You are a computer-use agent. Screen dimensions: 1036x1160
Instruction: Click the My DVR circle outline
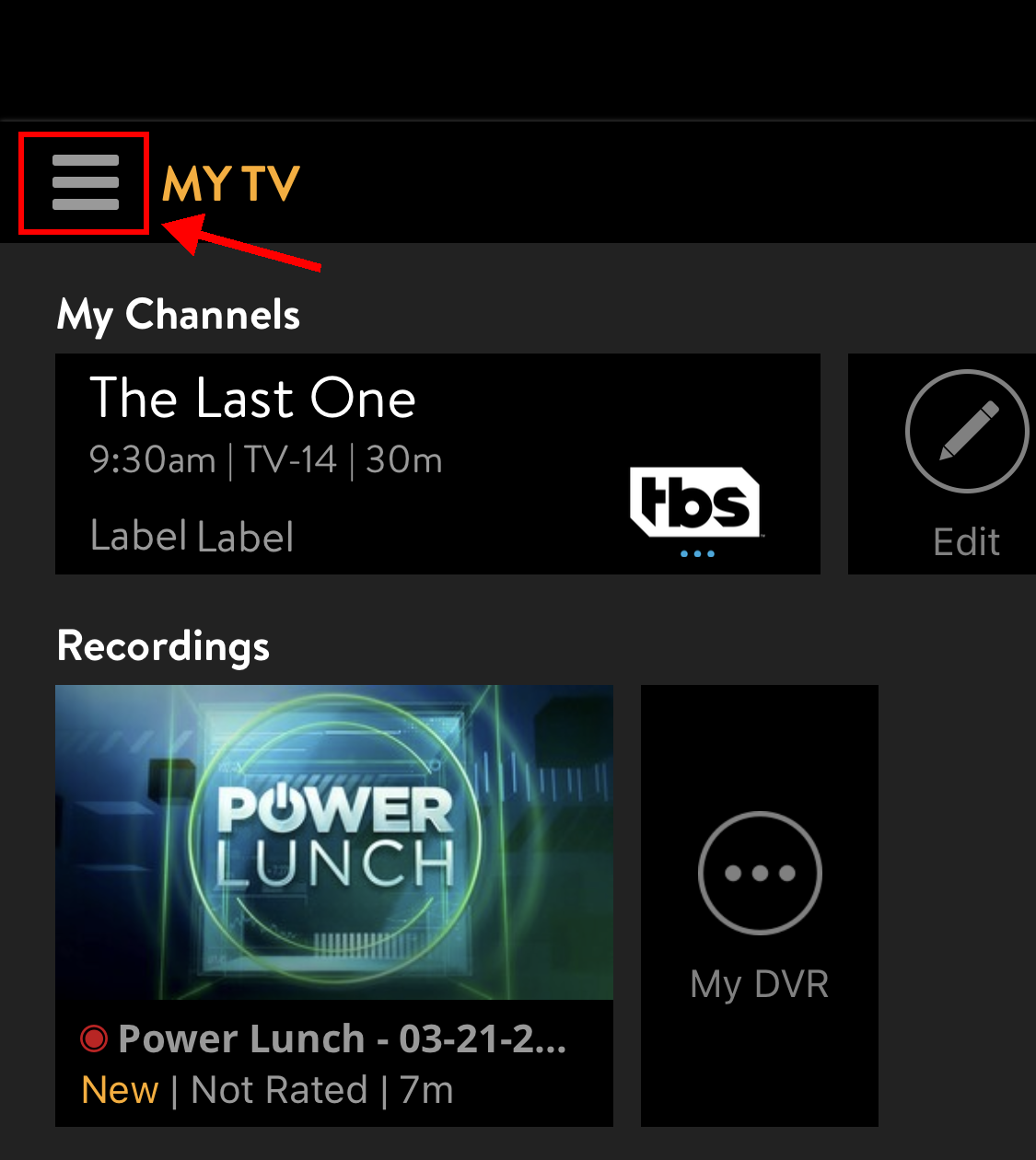click(758, 873)
